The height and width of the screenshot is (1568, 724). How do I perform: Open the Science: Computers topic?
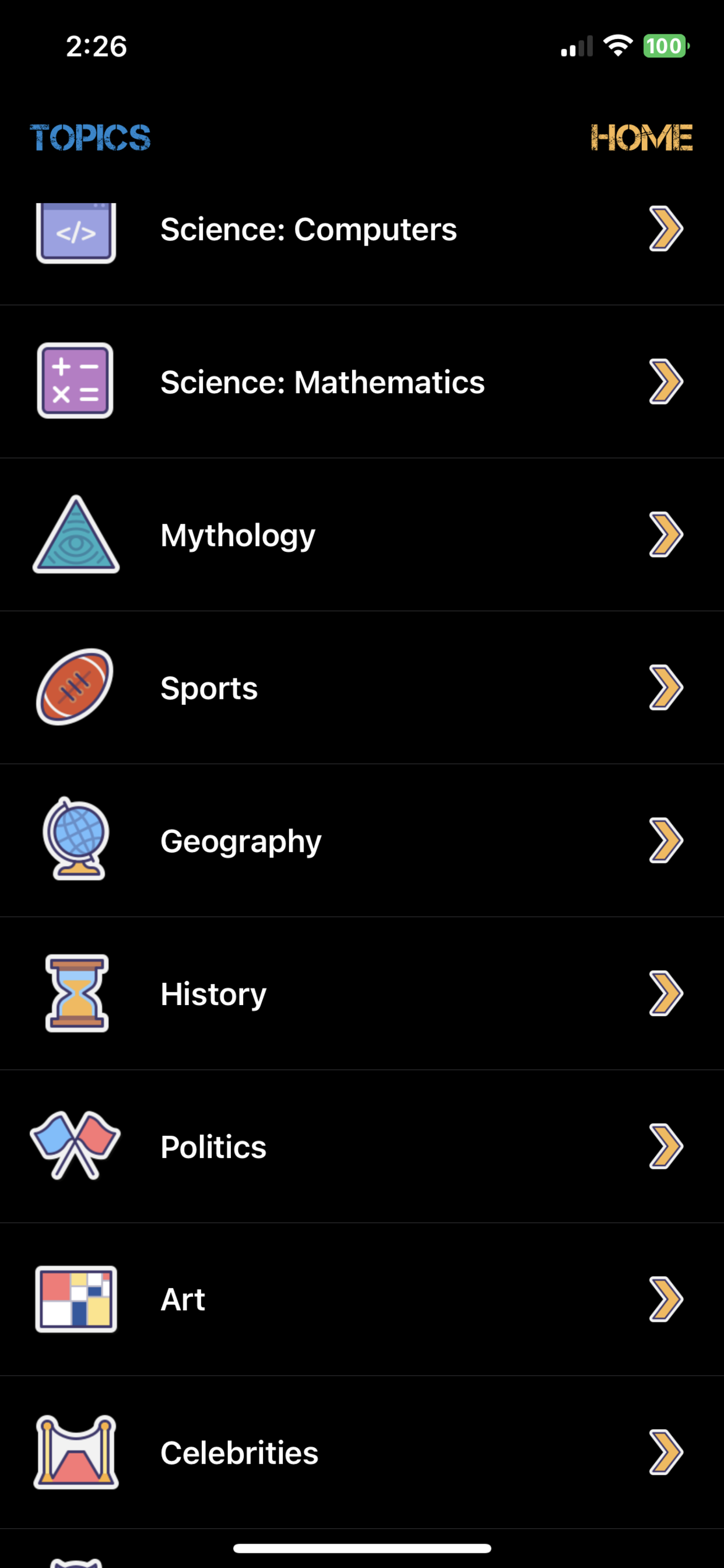point(362,229)
